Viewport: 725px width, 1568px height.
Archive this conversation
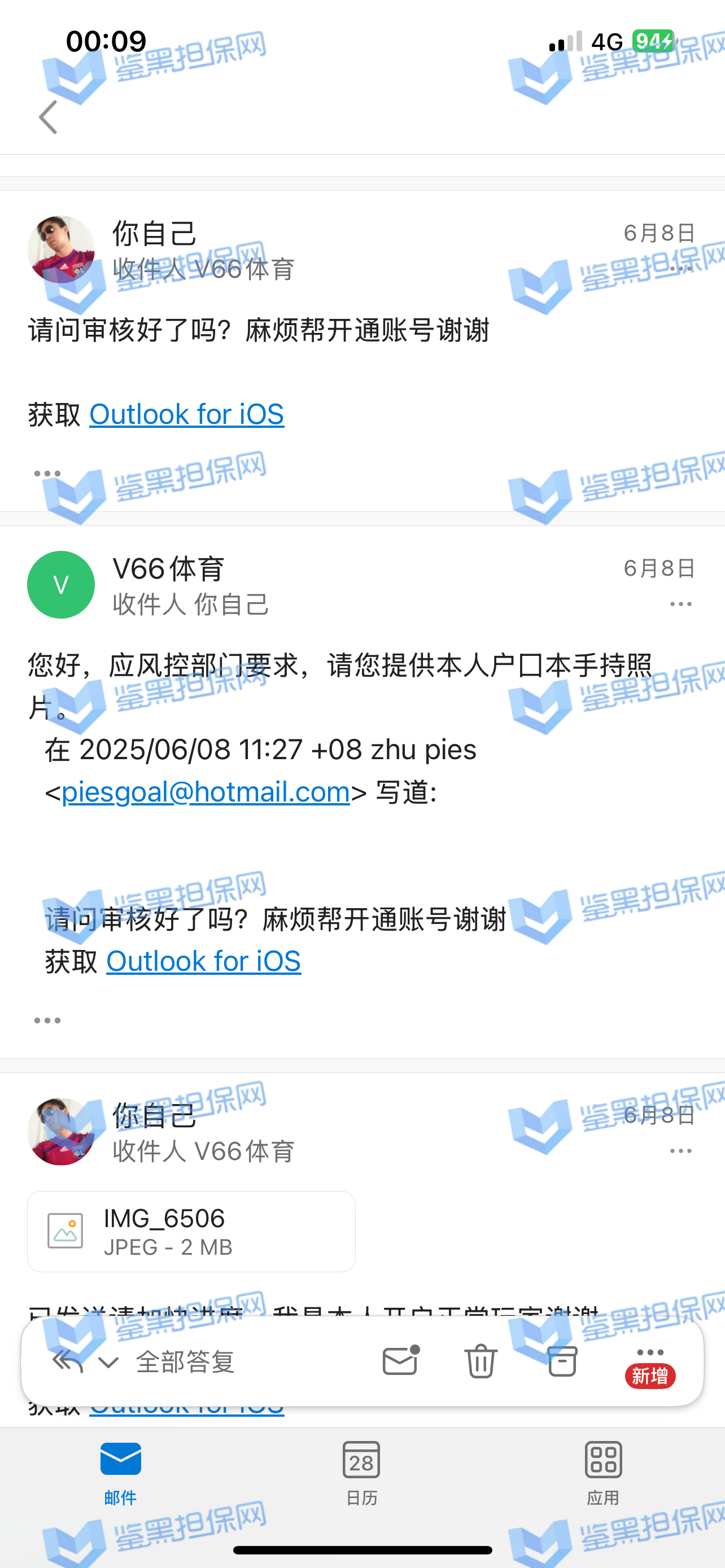point(561,1360)
